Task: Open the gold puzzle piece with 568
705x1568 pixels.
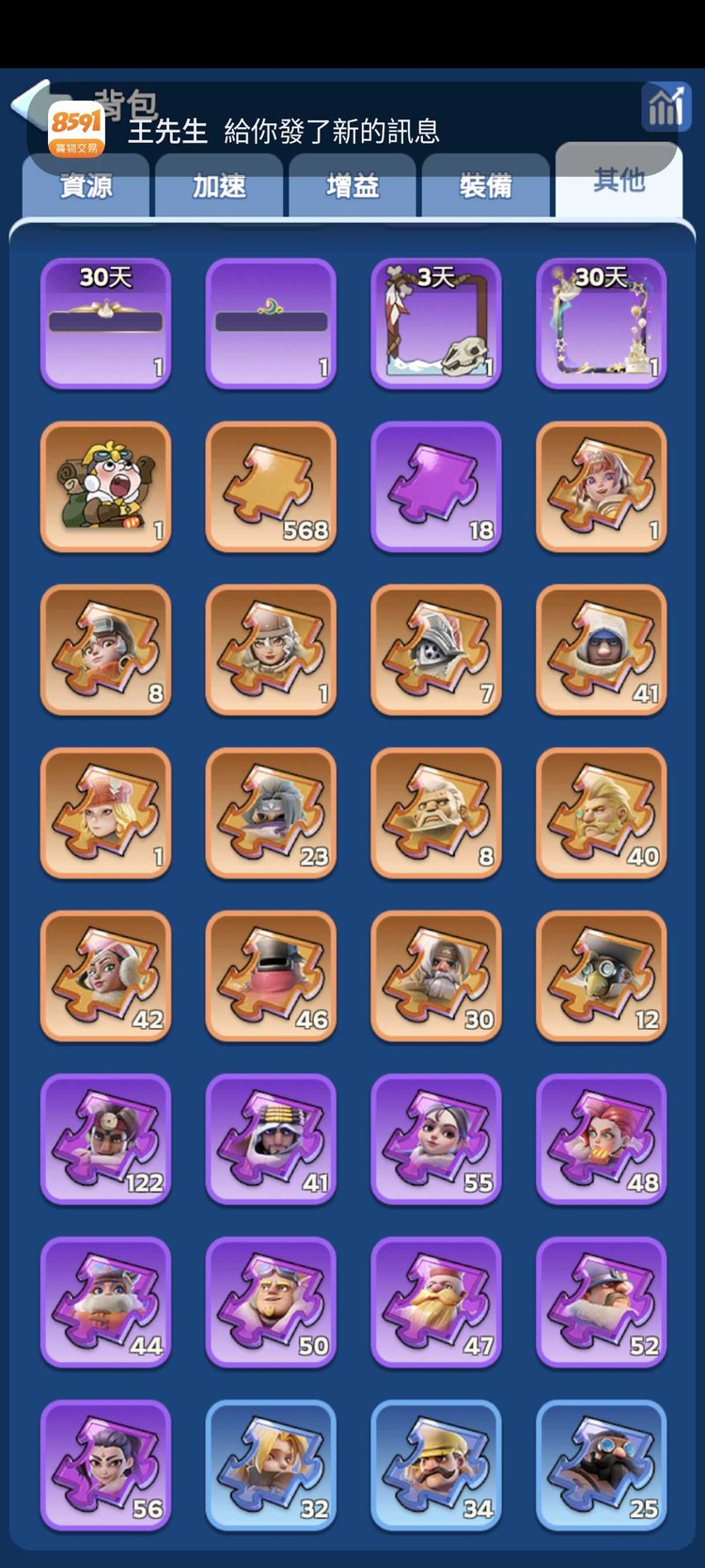Action: pyautogui.click(x=271, y=486)
